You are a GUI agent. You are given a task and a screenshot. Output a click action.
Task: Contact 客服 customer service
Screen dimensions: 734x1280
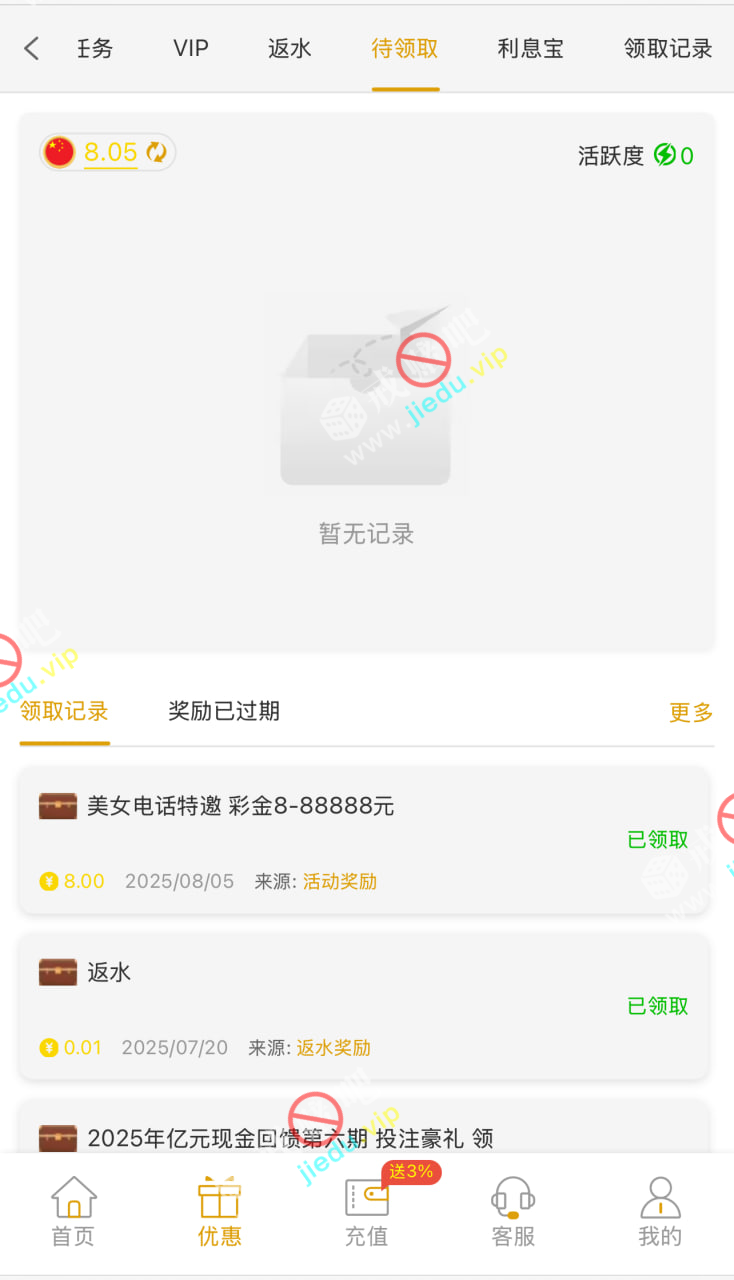tap(513, 1211)
